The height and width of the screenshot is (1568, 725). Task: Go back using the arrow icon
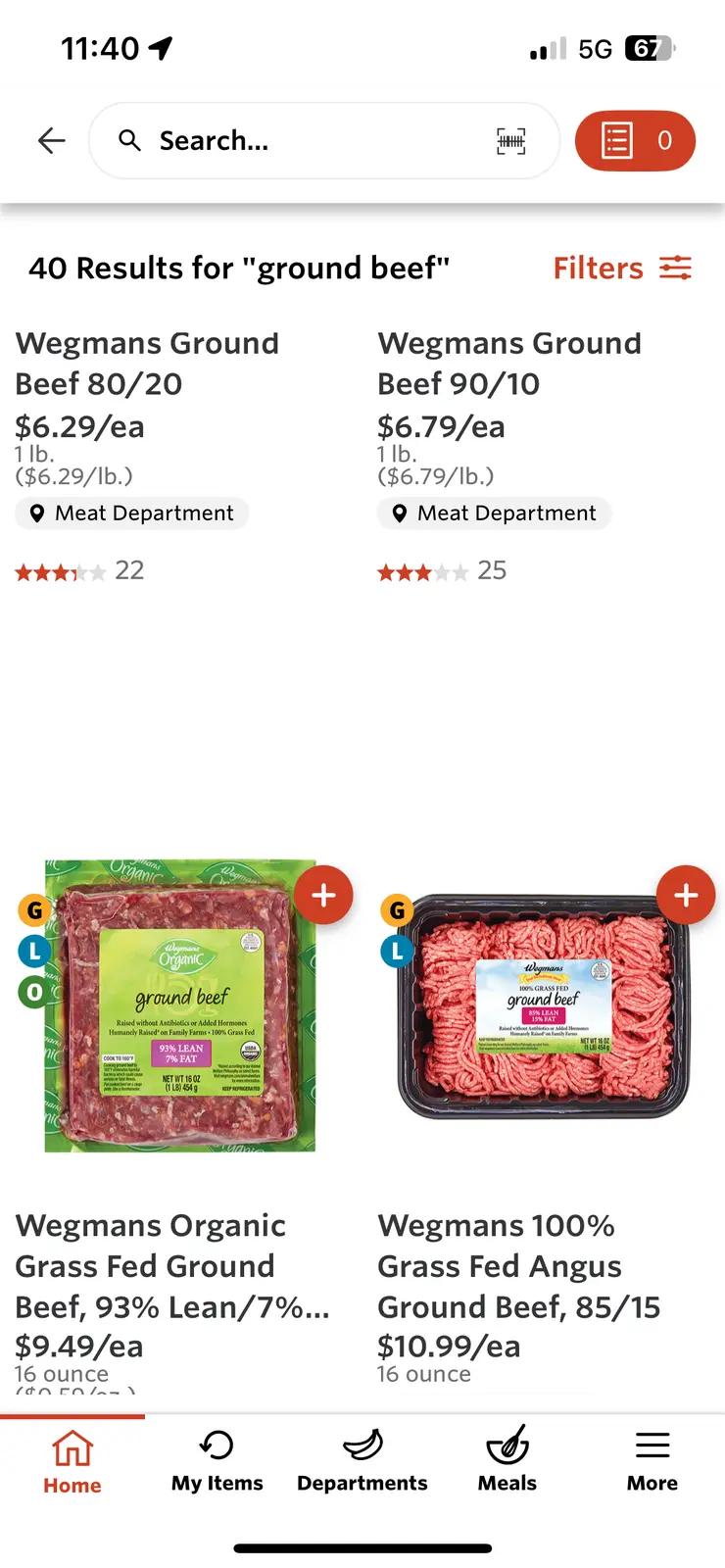point(51,141)
